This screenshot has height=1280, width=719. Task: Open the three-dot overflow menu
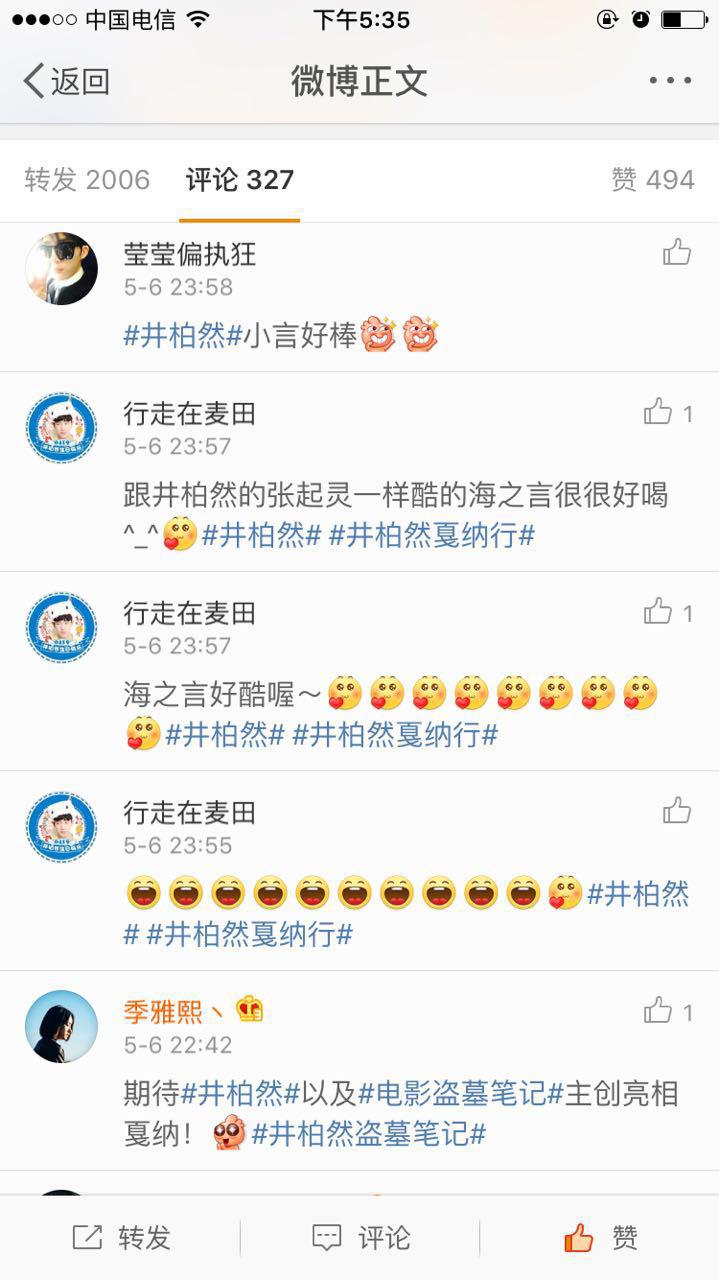pos(669,81)
